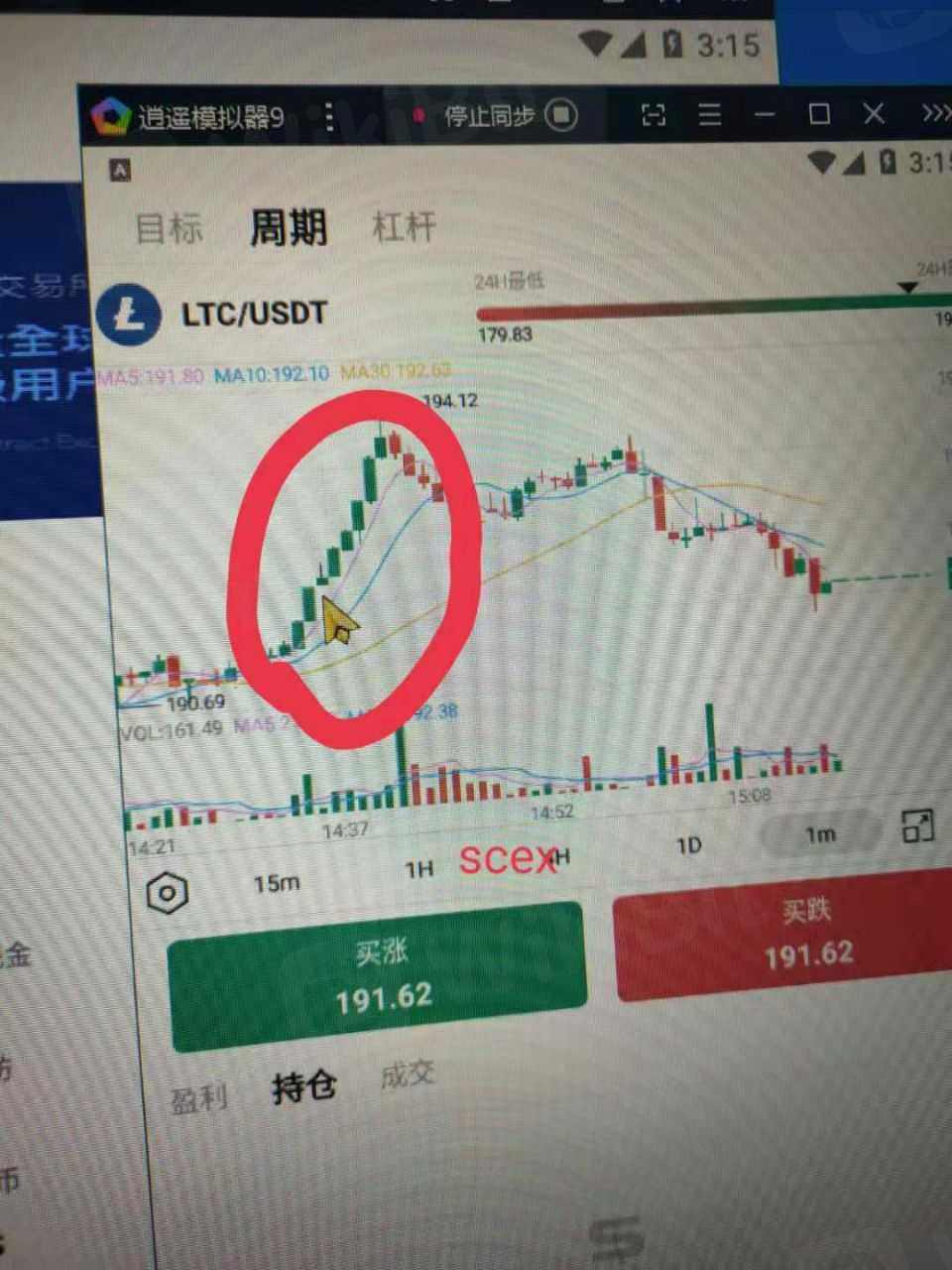Tap the green 买涨 buy-up button
The image size is (952, 1270).
(379, 976)
